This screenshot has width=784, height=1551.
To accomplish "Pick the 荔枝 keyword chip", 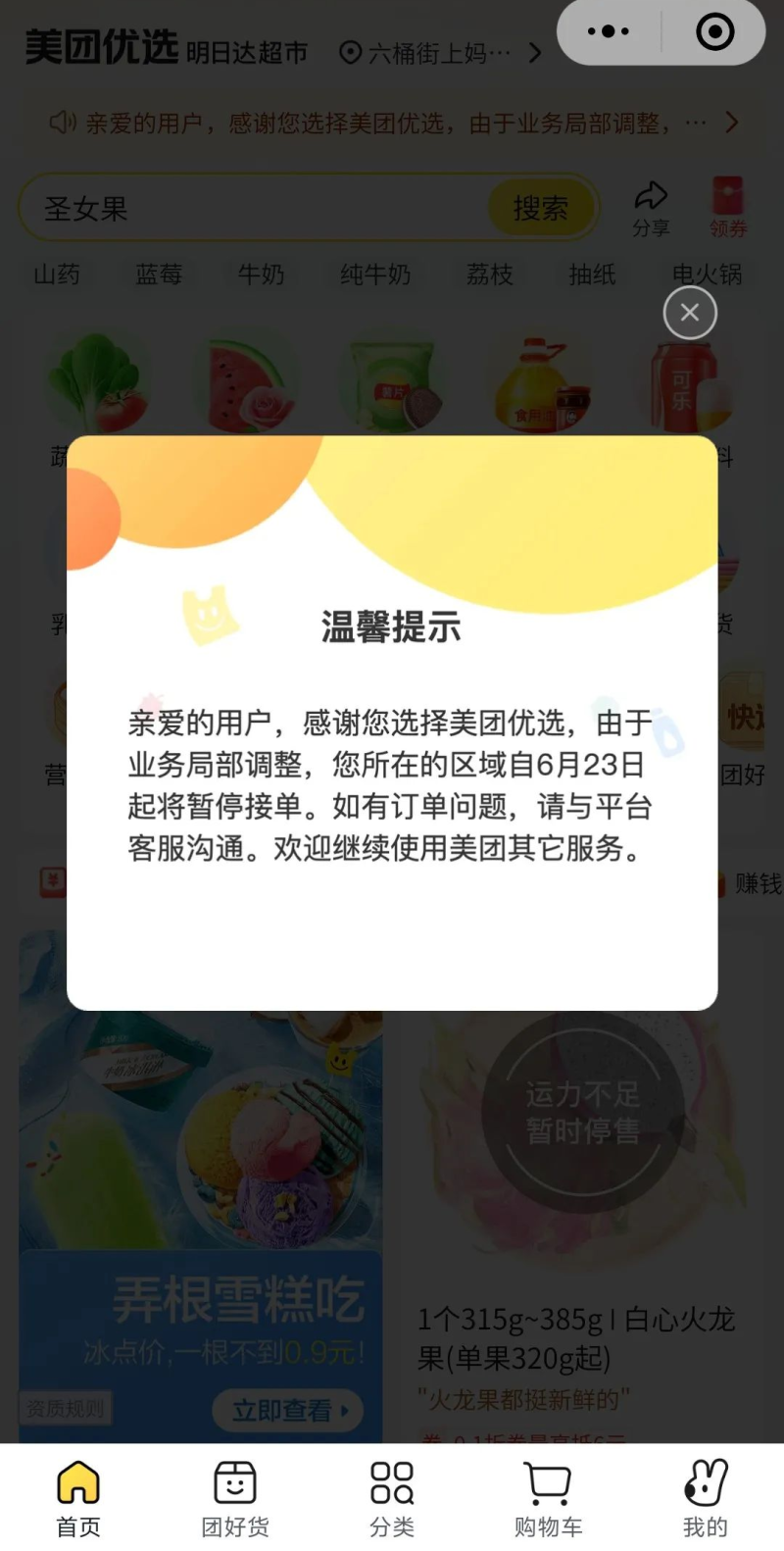I will click(489, 275).
